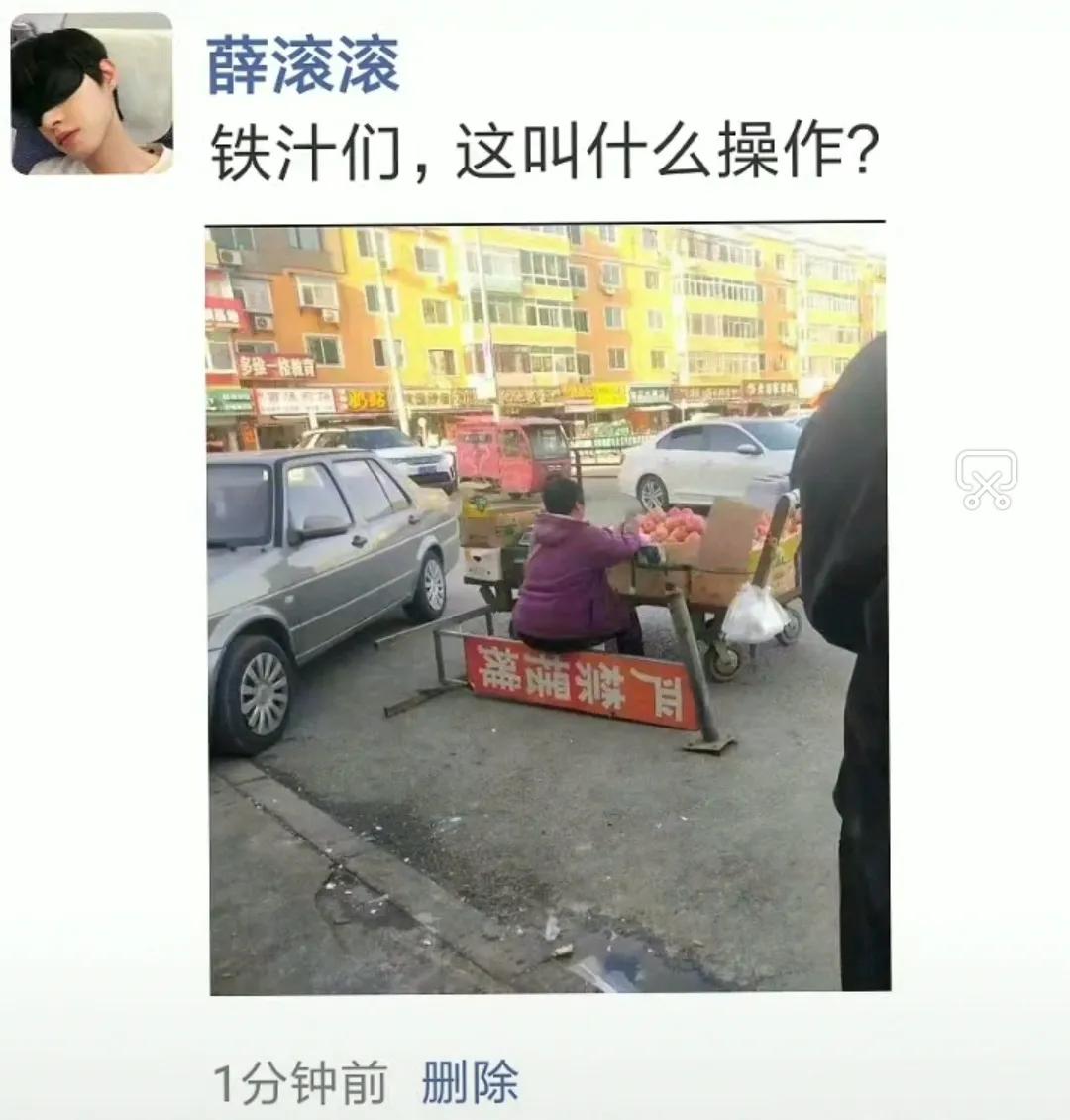Image resolution: width=1070 pixels, height=1120 pixels.
Task: Open the posted street photo
Action: coord(547,609)
